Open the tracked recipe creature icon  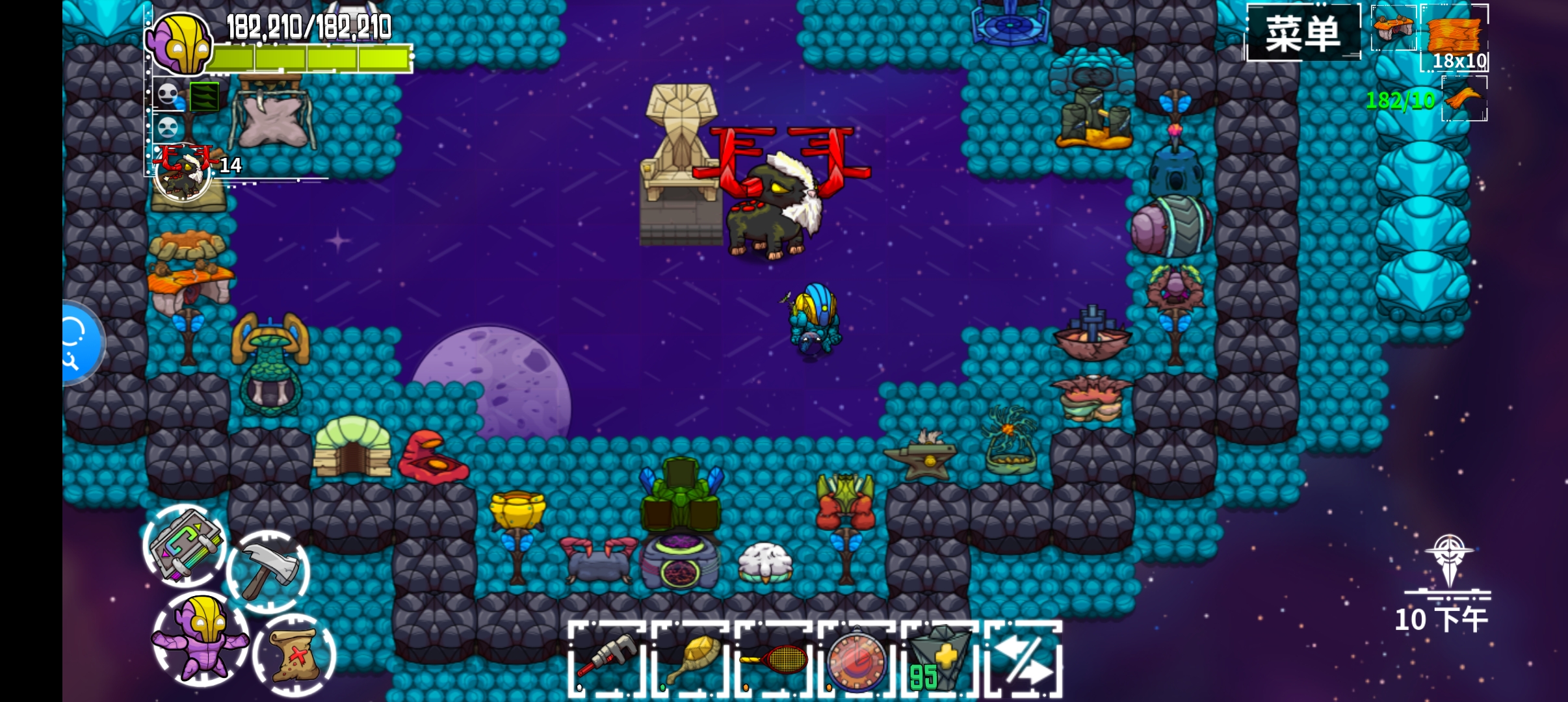click(x=1393, y=28)
